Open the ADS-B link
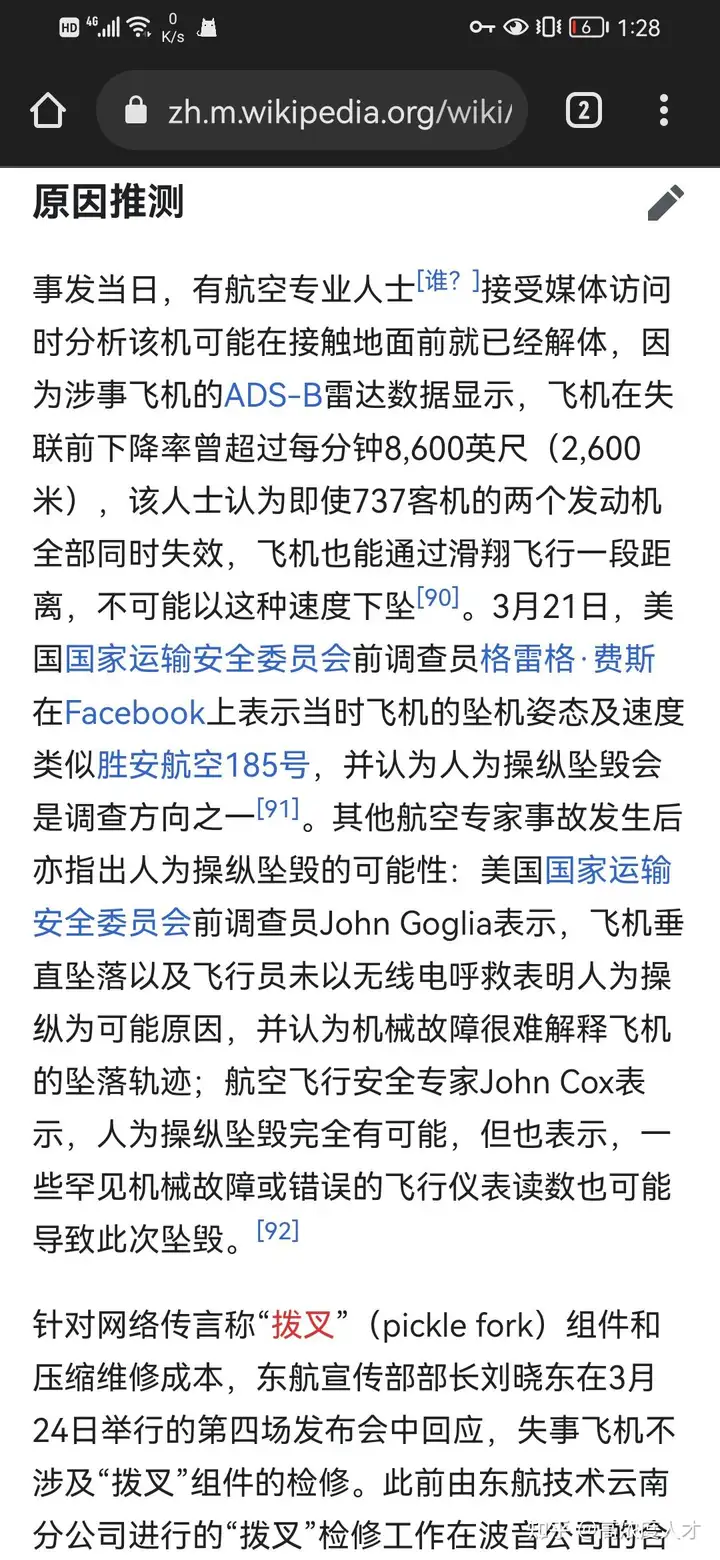Image resolution: width=720 pixels, height=1560 pixels. [x=273, y=395]
